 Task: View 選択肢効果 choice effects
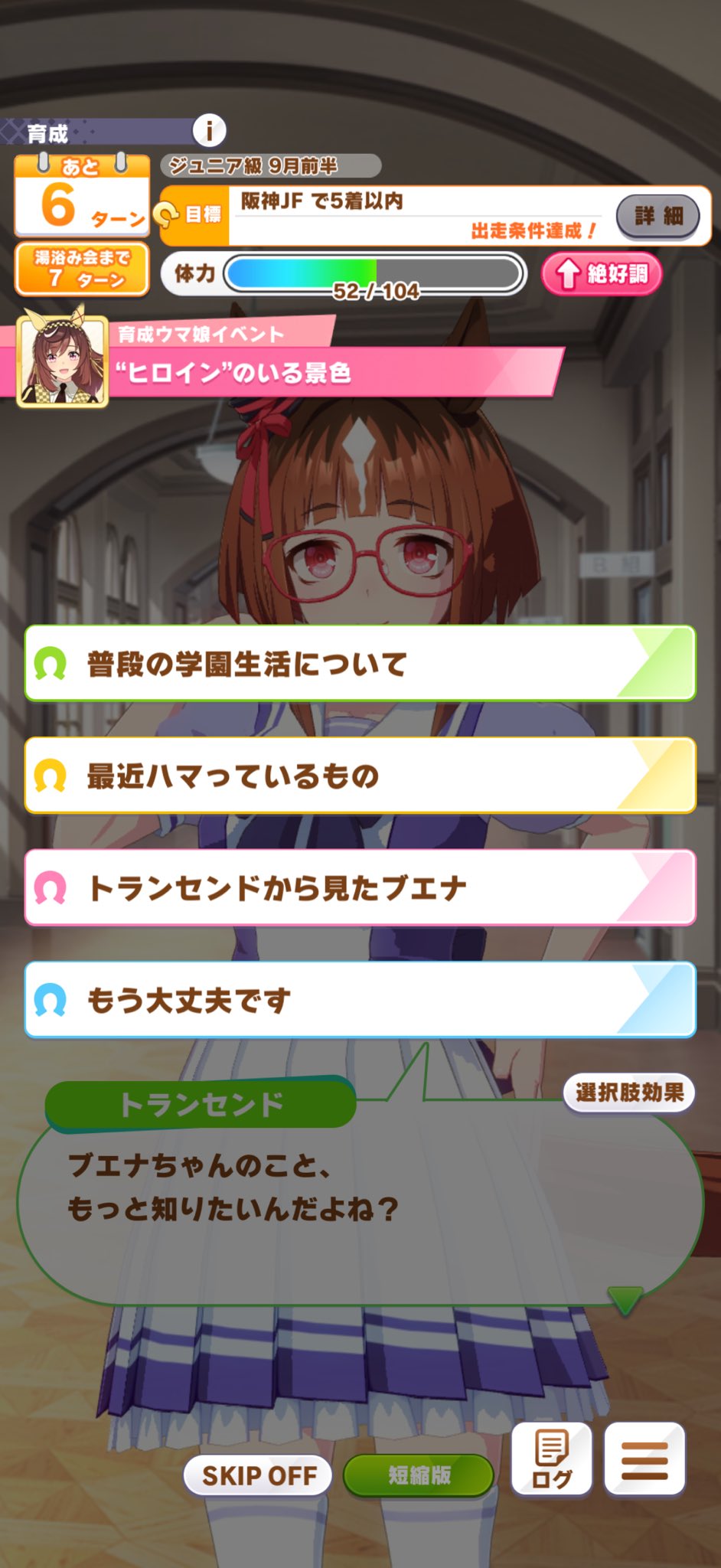pos(628,1093)
